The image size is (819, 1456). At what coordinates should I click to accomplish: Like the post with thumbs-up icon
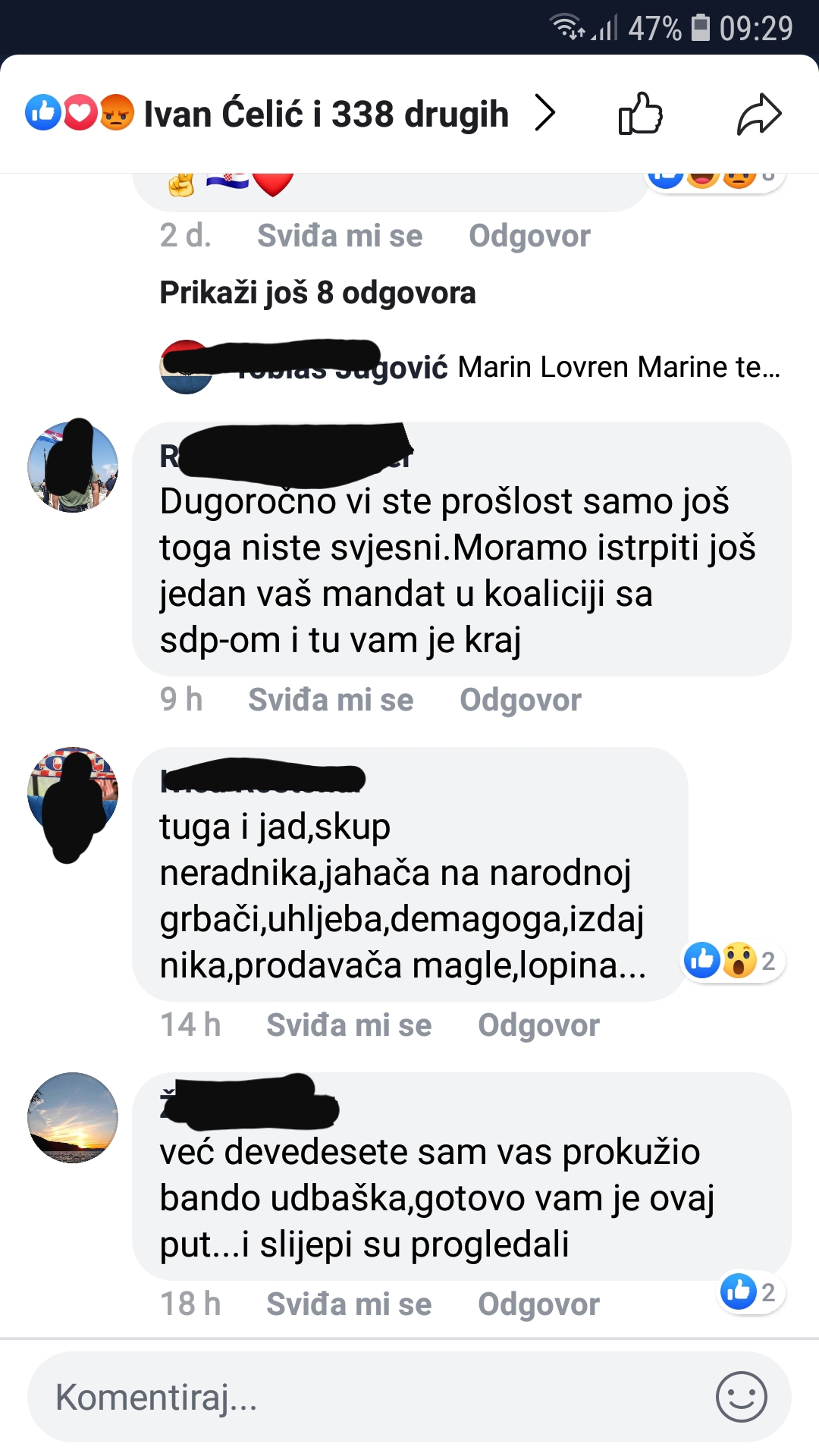click(640, 115)
